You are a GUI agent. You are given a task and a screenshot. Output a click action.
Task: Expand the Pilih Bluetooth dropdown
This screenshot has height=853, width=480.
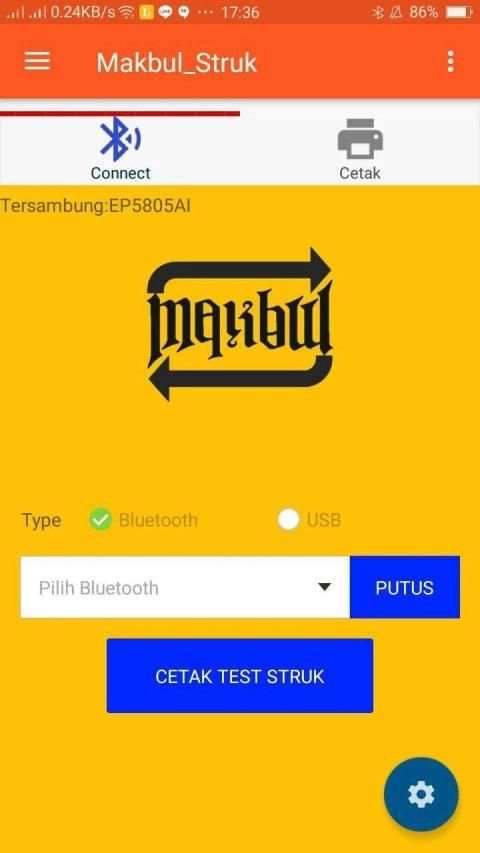(185, 587)
